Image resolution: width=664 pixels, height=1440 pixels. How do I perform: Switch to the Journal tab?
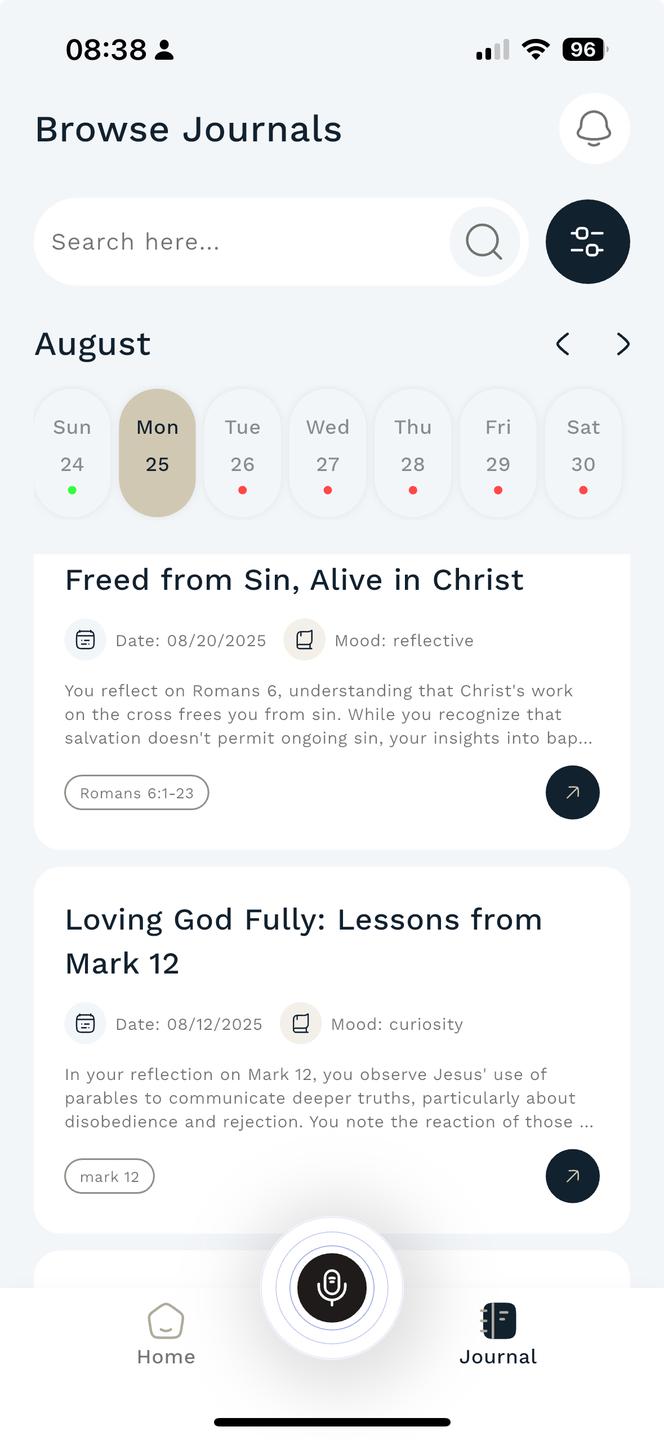pos(498,1334)
